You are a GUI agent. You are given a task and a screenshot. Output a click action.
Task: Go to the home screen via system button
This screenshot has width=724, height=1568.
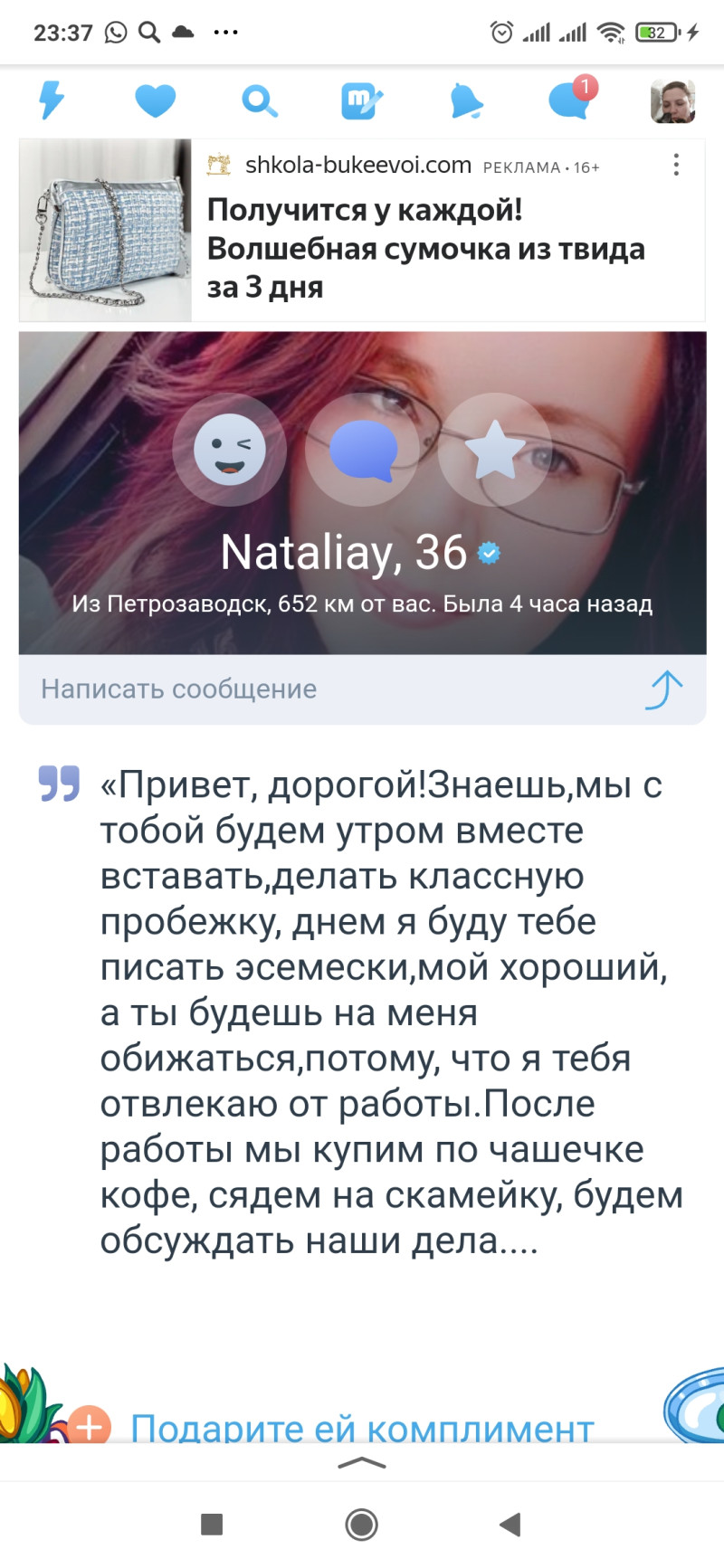click(x=362, y=1525)
